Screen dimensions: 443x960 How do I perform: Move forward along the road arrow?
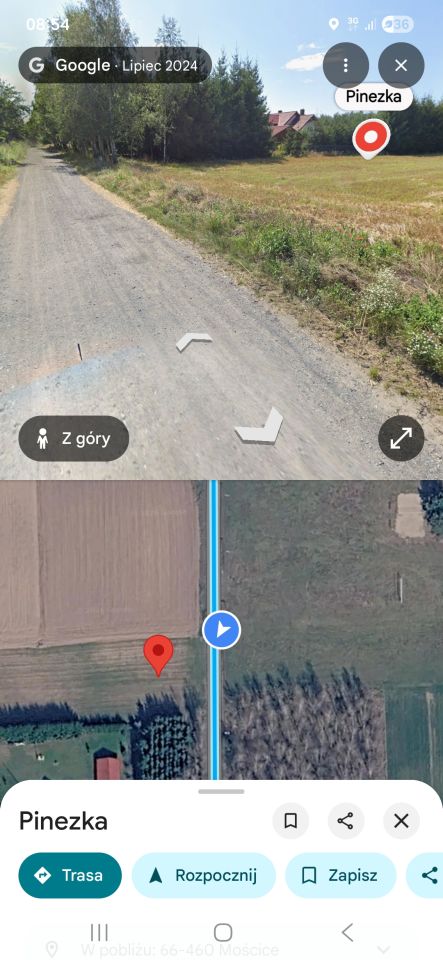tap(194, 342)
